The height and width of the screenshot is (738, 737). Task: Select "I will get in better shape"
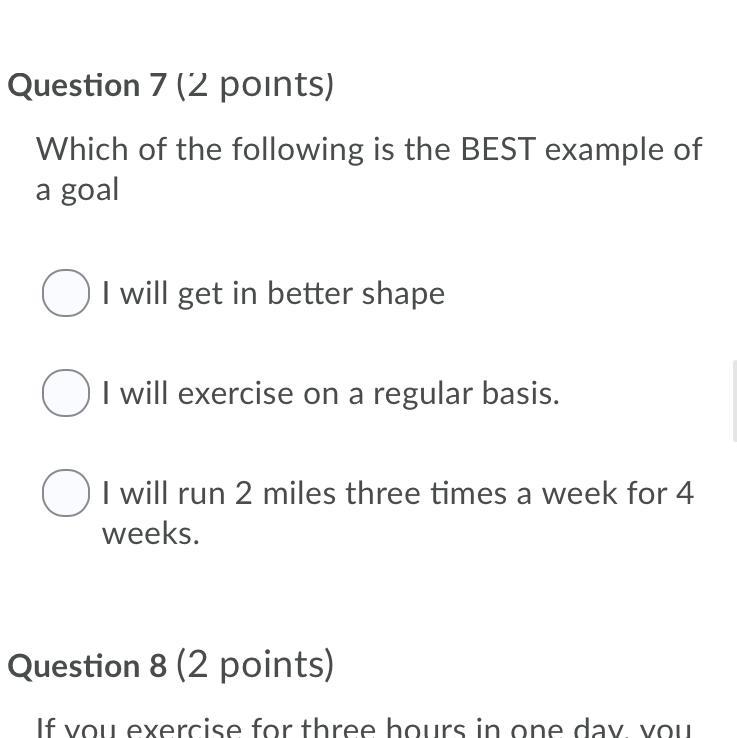(x=66, y=293)
